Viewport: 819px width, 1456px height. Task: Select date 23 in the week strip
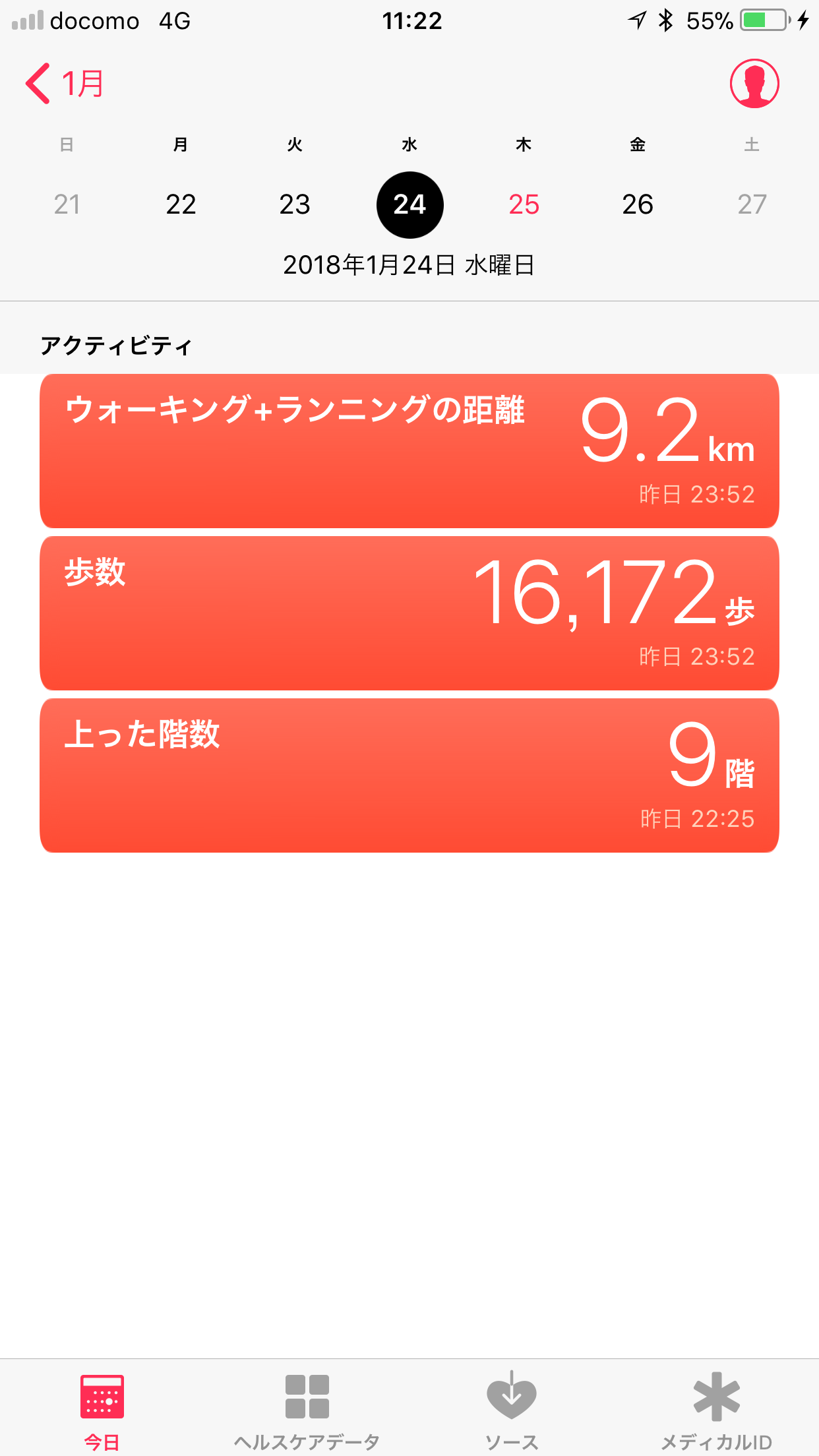point(295,204)
